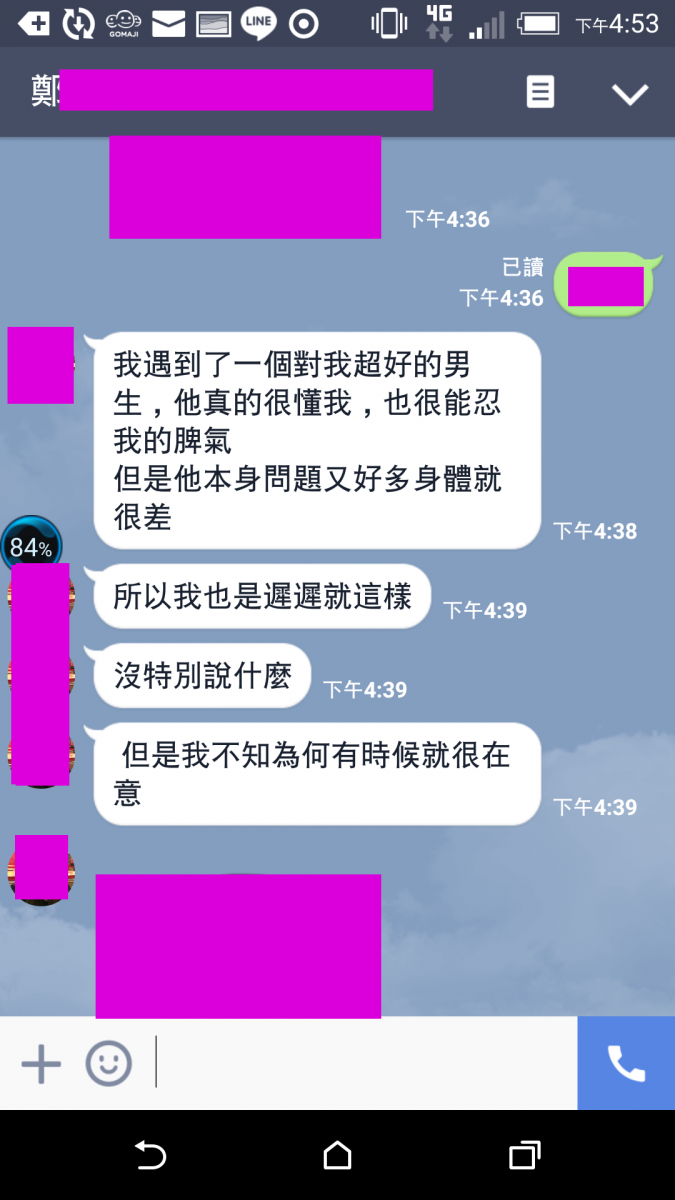Open the emoji sticker picker
Viewport: 675px width, 1200px height.
click(108, 1064)
